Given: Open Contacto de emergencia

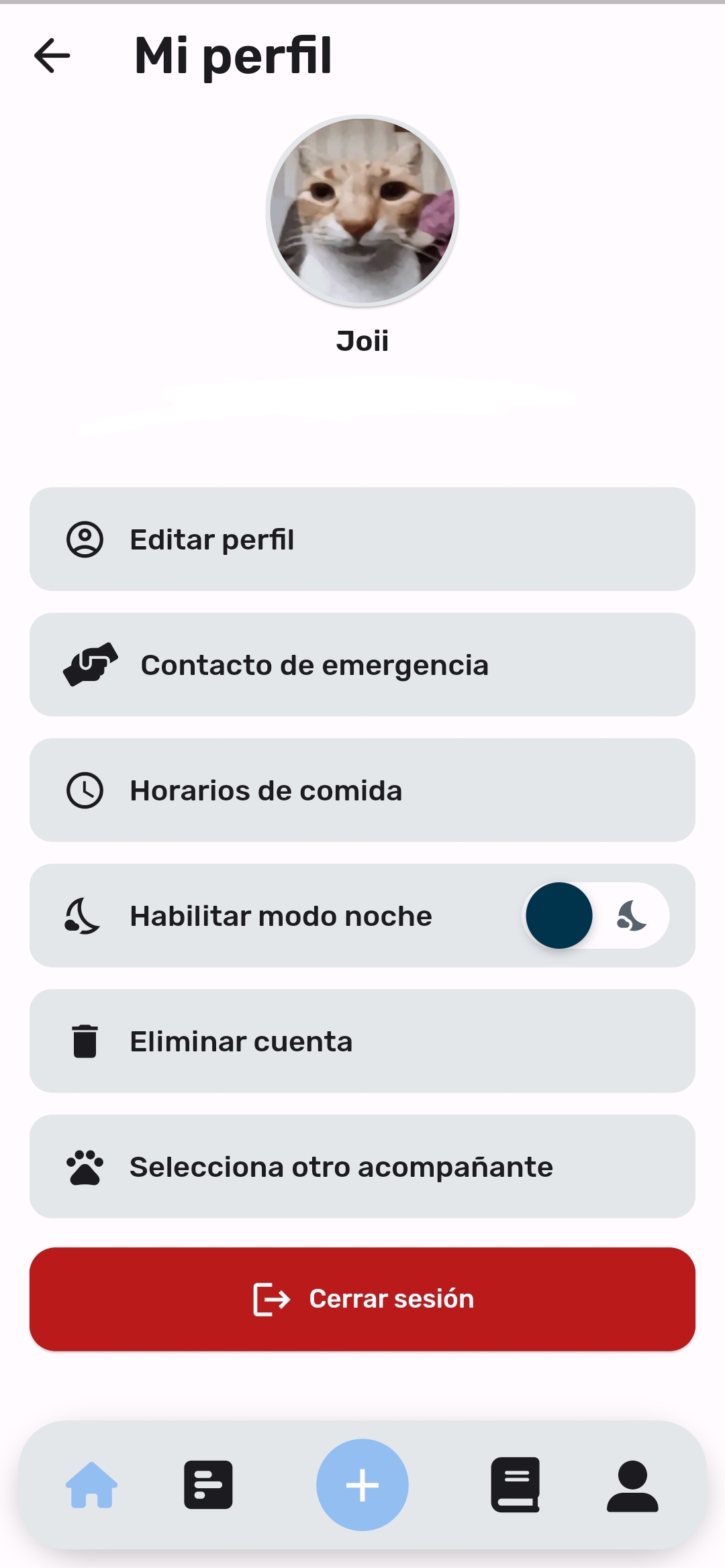Looking at the screenshot, I should (x=362, y=665).
